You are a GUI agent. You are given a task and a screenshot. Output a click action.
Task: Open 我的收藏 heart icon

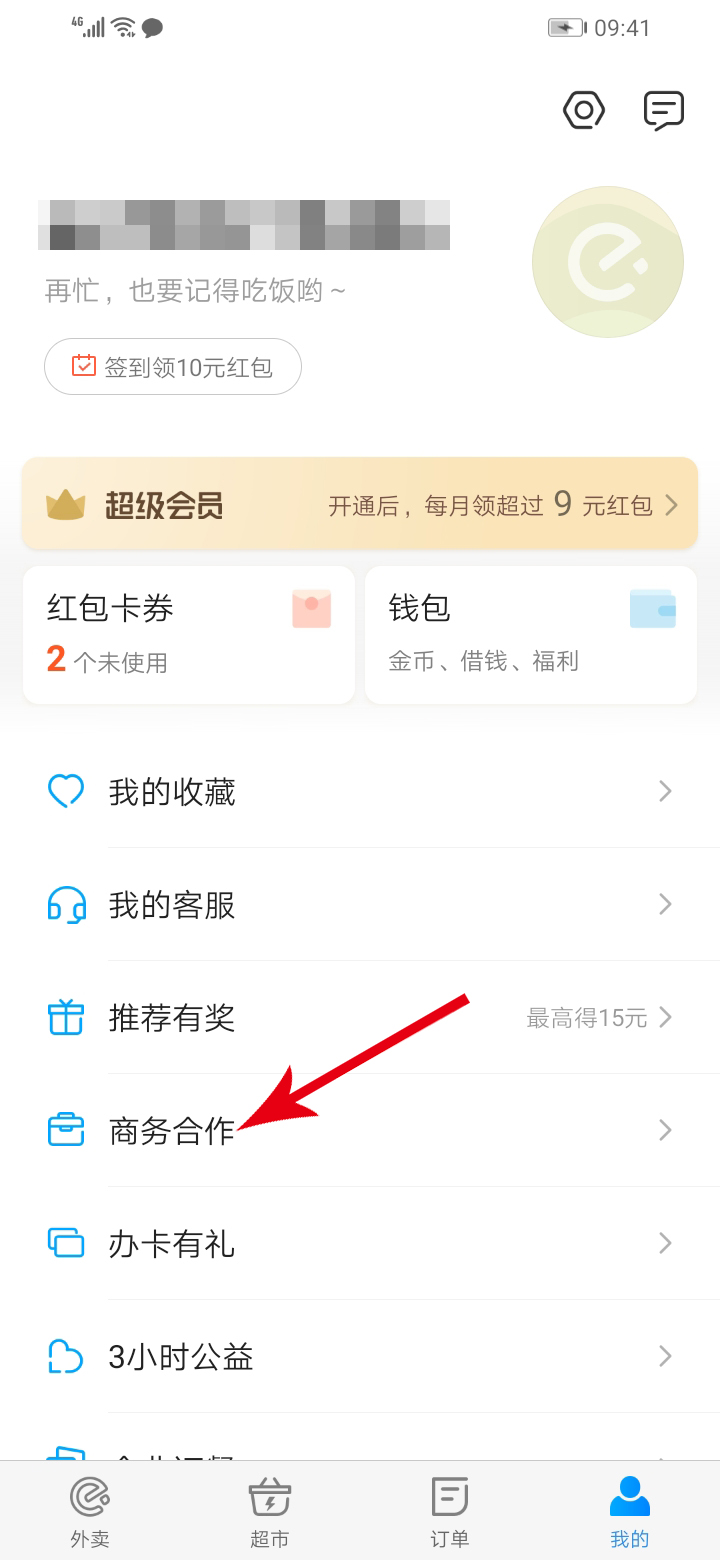coord(65,790)
